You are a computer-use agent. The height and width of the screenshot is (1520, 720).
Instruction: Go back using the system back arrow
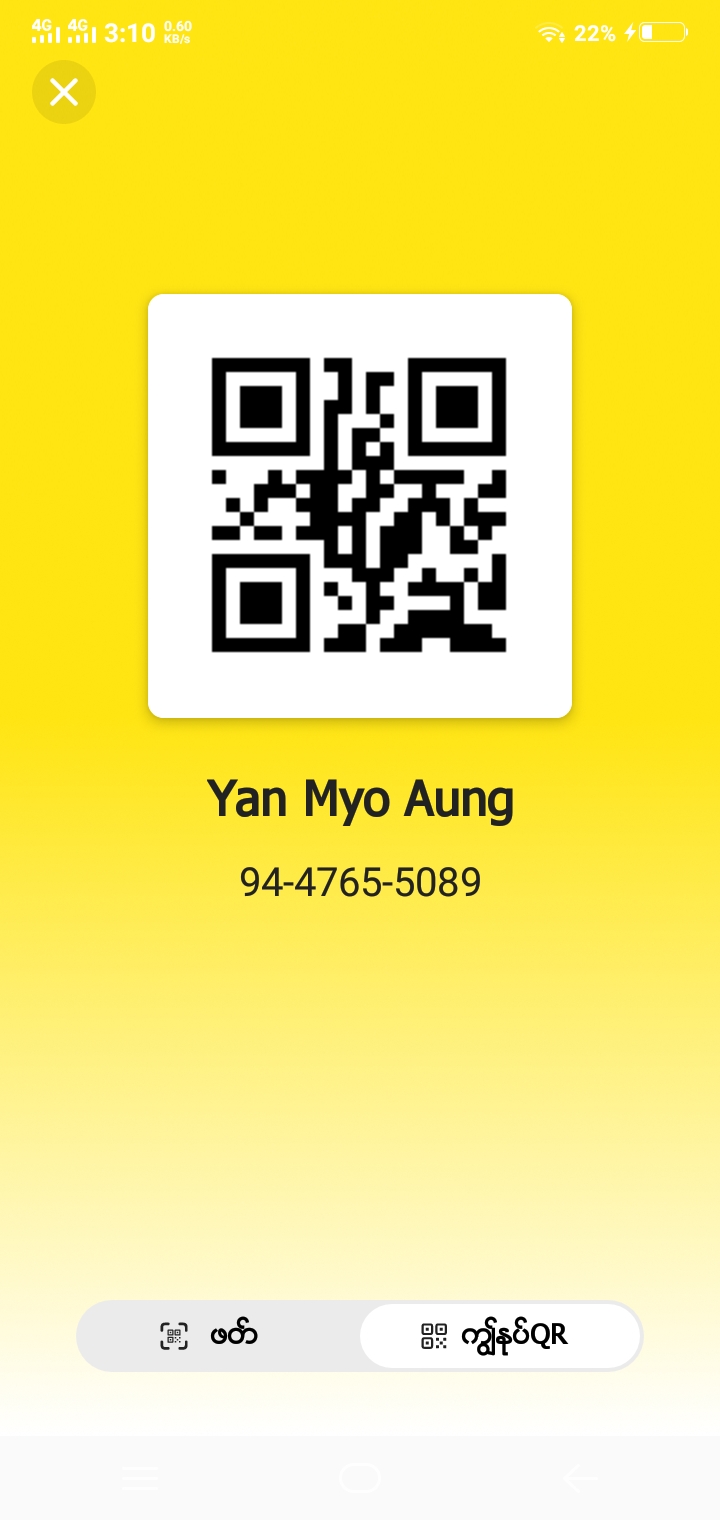pos(580,1478)
